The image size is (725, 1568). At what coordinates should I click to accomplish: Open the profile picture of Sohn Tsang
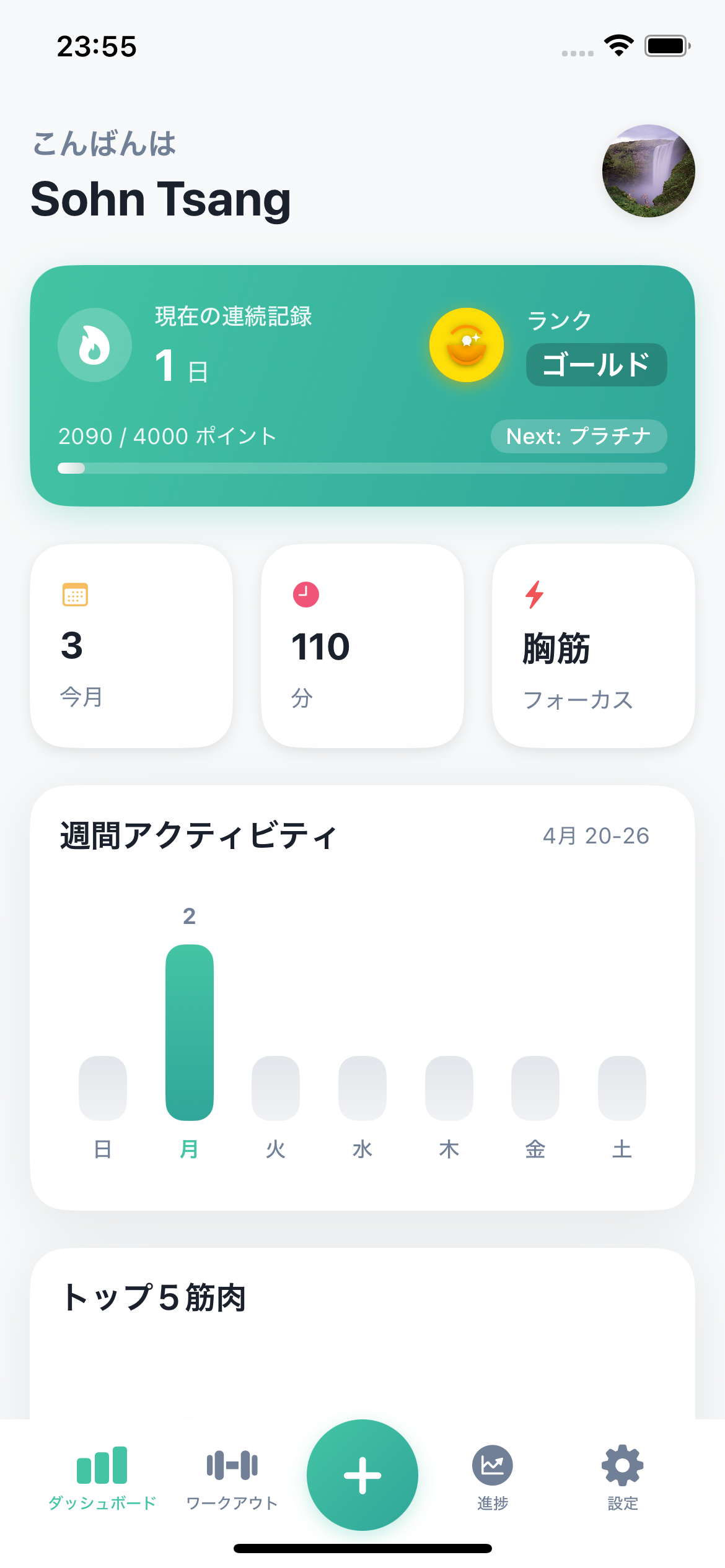point(648,172)
